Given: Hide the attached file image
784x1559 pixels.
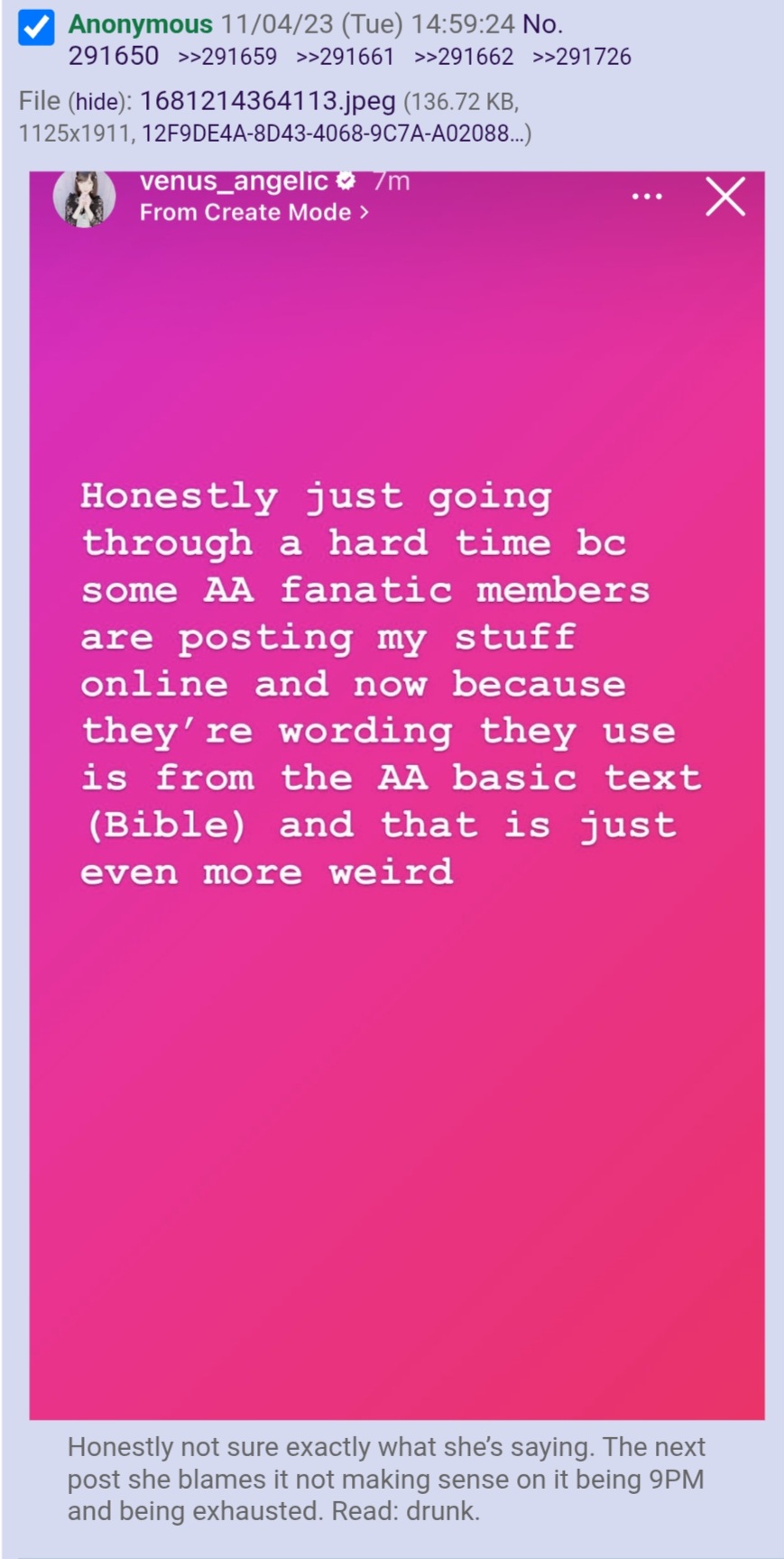Looking at the screenshot, I should (94, 101).
